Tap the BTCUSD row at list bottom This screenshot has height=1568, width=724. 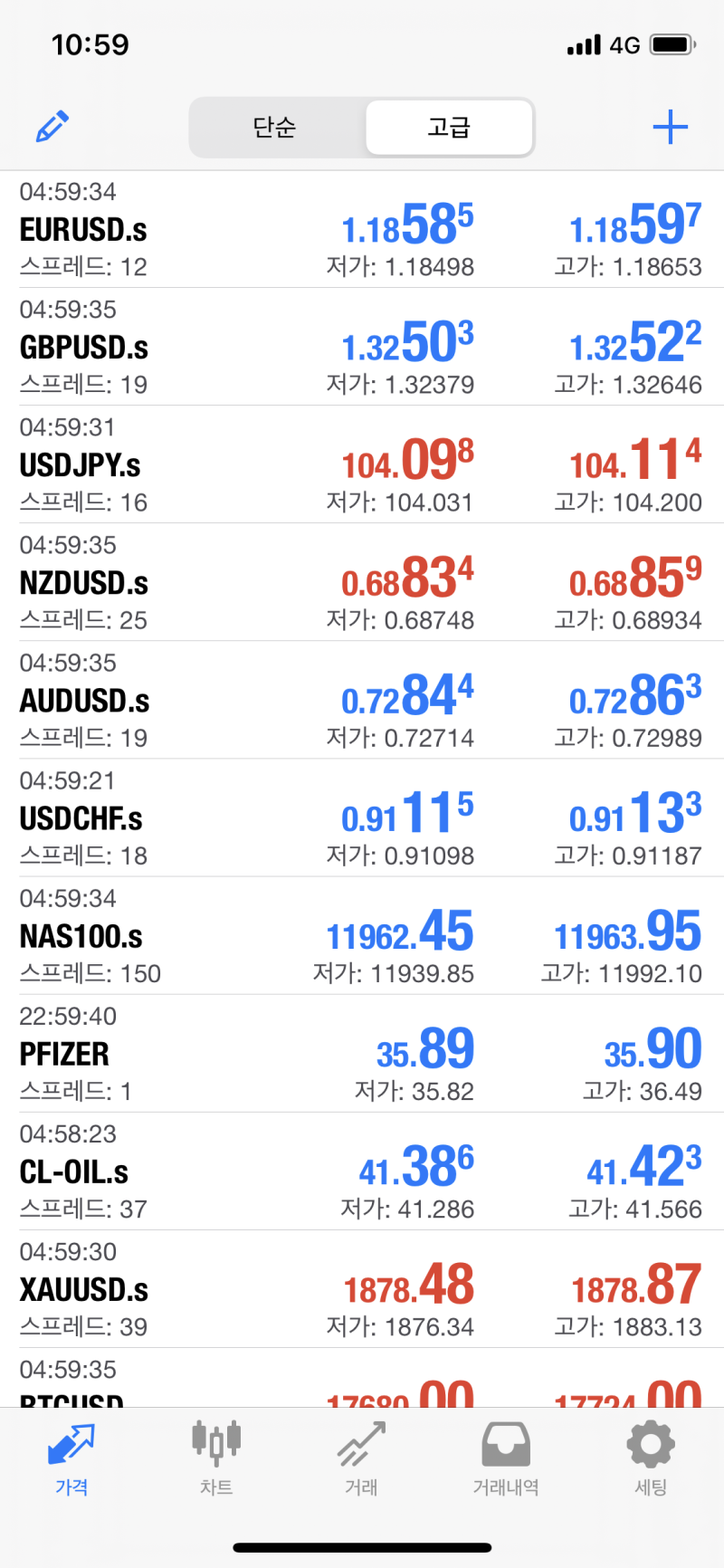(x=362, y=1390)
